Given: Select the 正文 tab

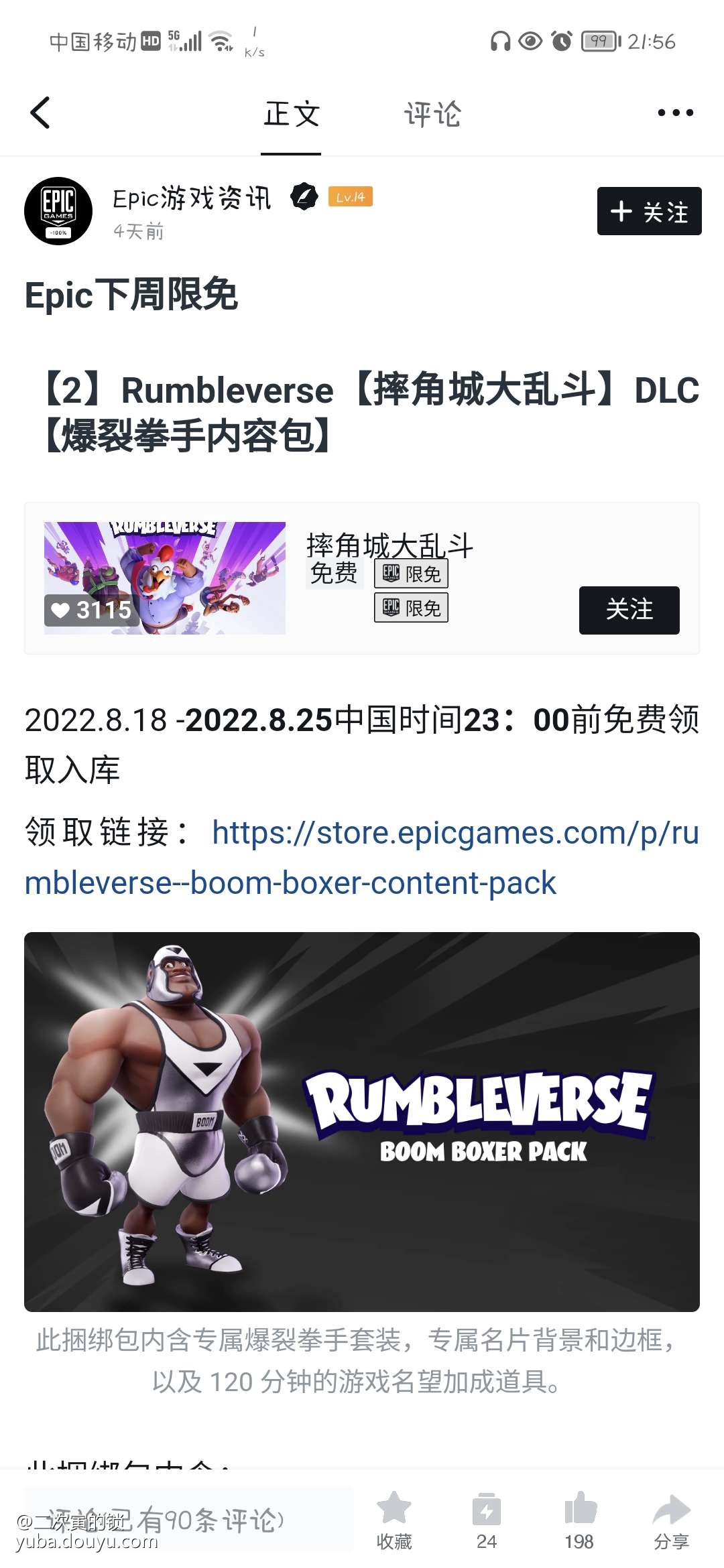Looking at the screenshot, I should tap(291, 114).
